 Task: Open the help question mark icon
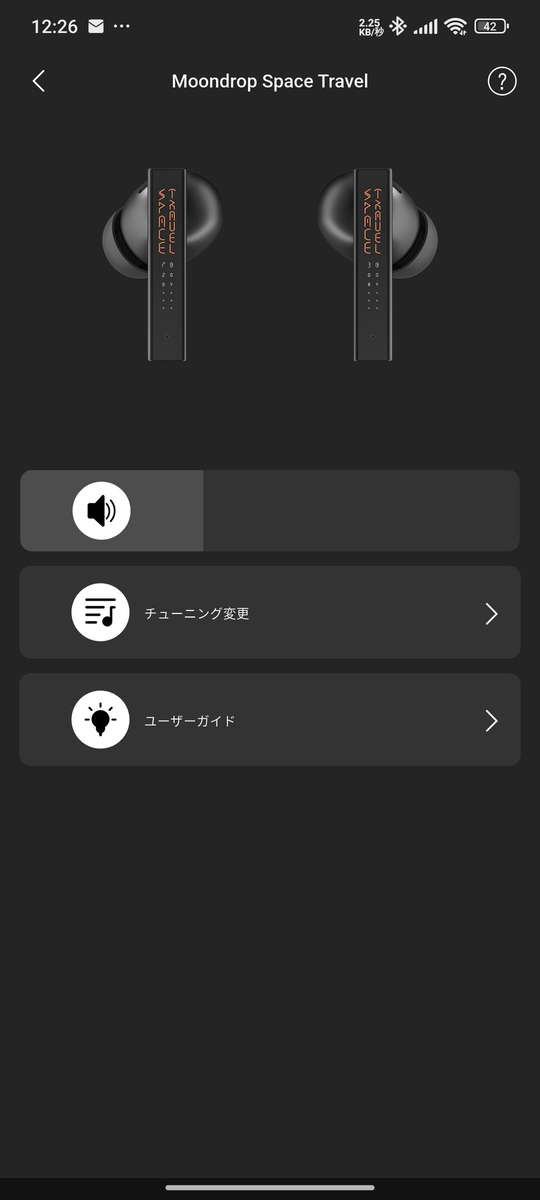(502, 81)
